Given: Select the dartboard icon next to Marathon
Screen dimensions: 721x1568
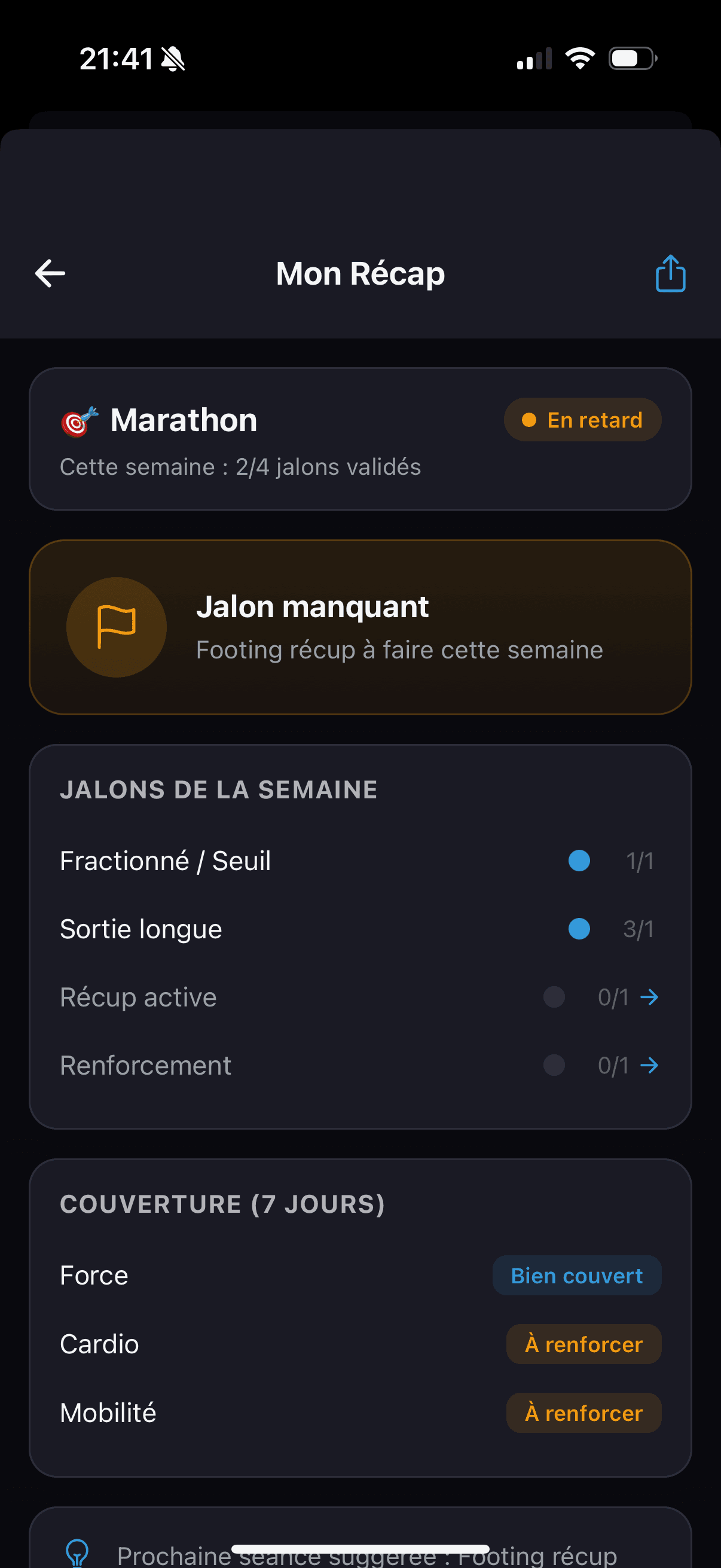Looking at the screenshot, I should (77, 420).
